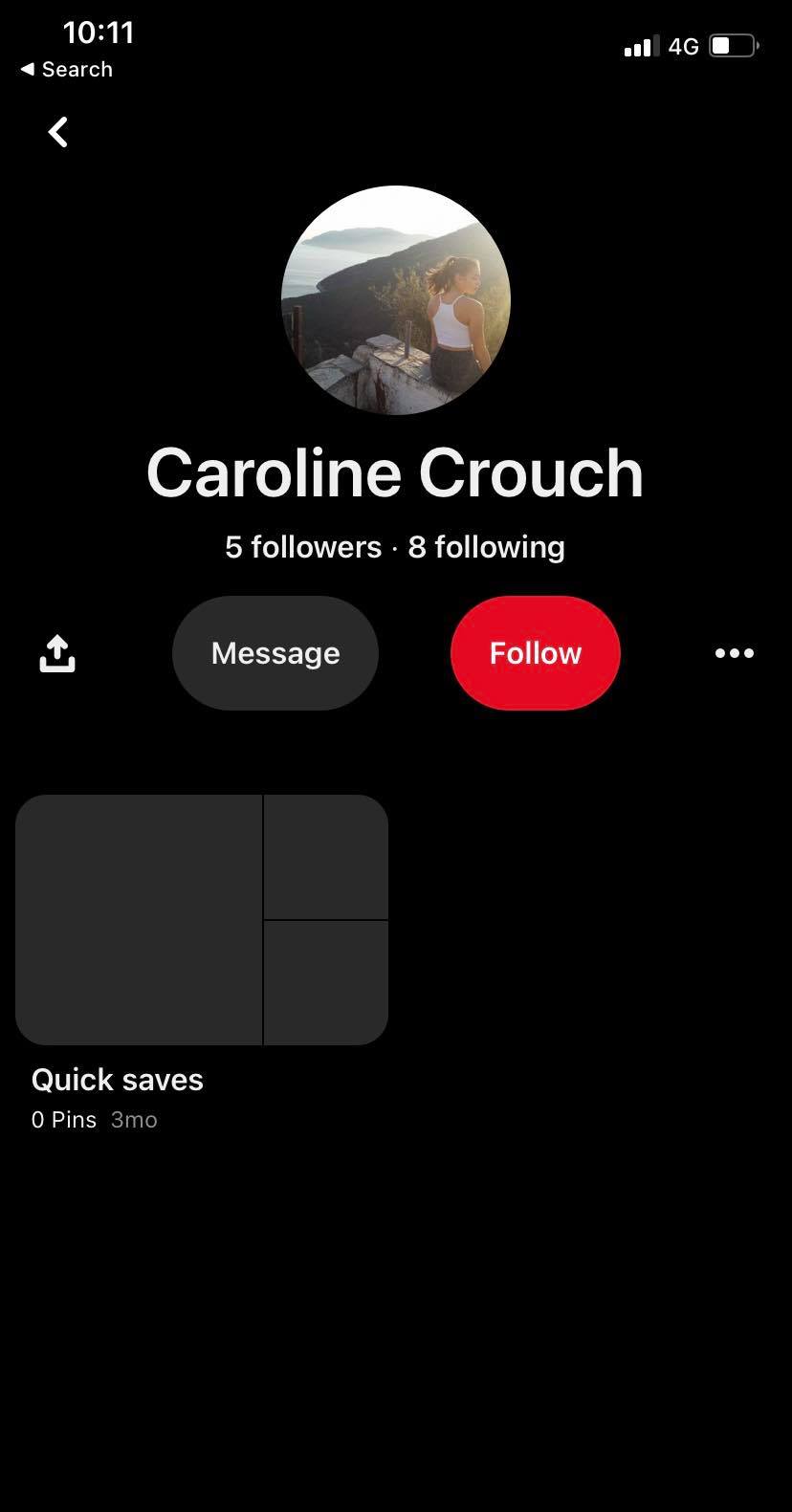
Task: Open the three-dot more options menu
Action: pos(734,653)
